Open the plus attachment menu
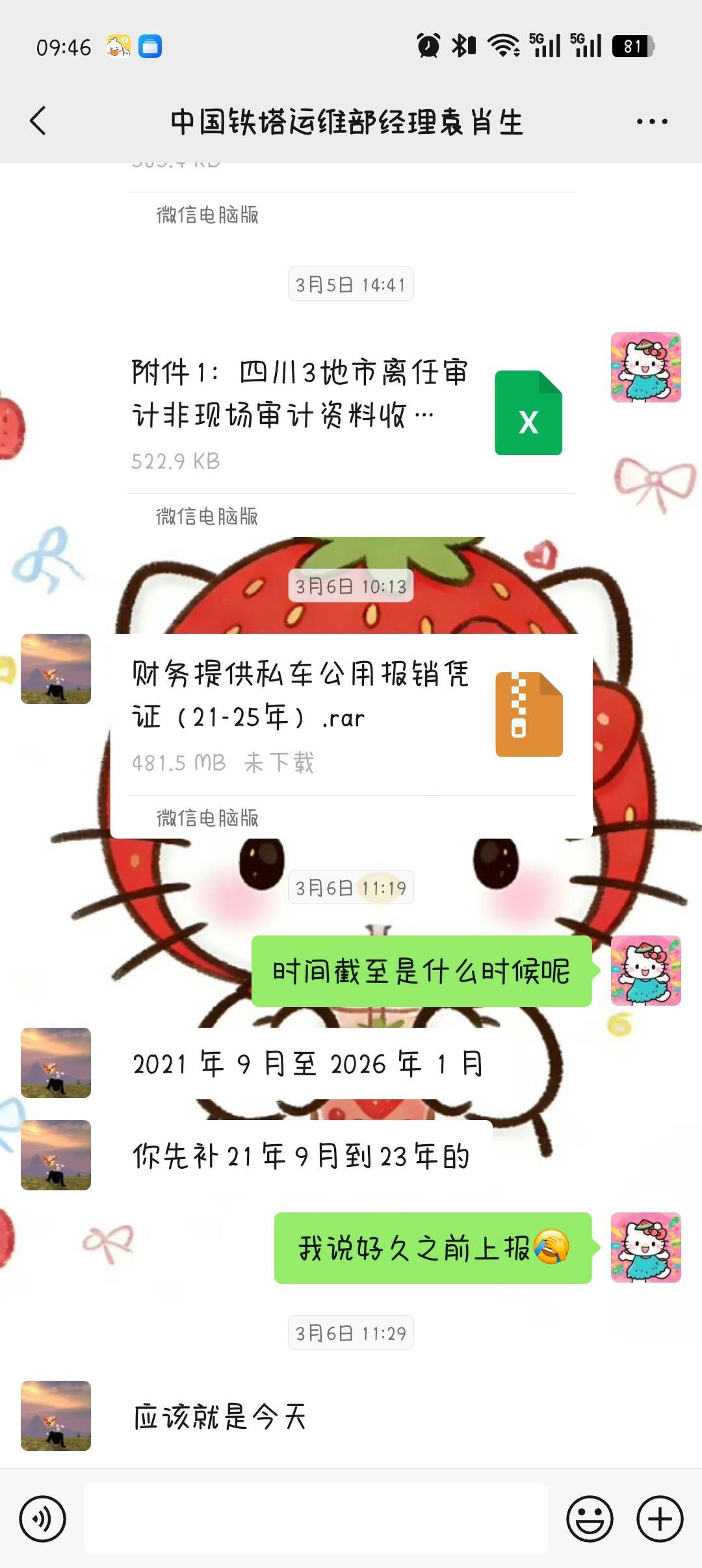Viewport: 702px width, 1568px height. pos(660,1519)
